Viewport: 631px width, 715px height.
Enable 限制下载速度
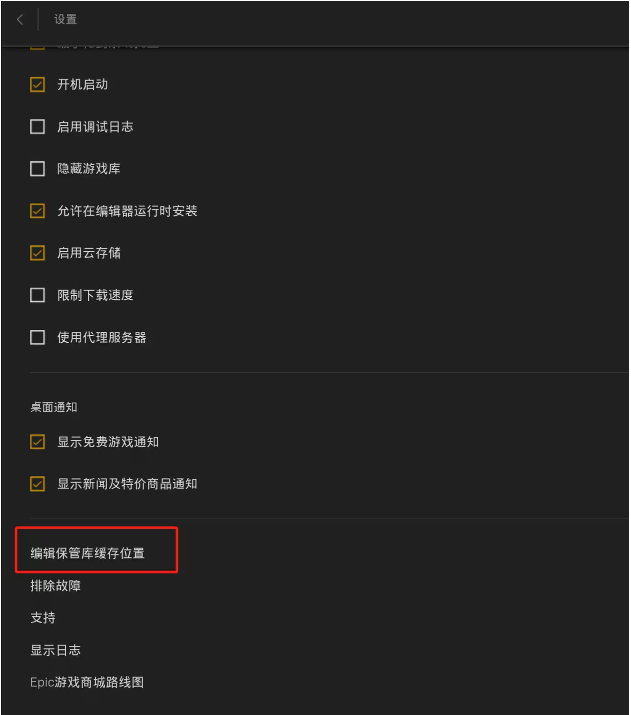pyautogui.click(x=38, y=295)
